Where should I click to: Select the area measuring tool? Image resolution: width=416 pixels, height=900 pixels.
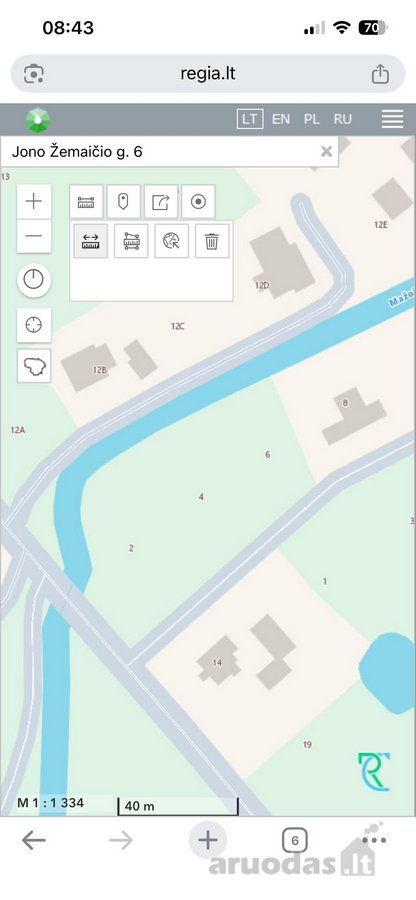tap(131, 240)
